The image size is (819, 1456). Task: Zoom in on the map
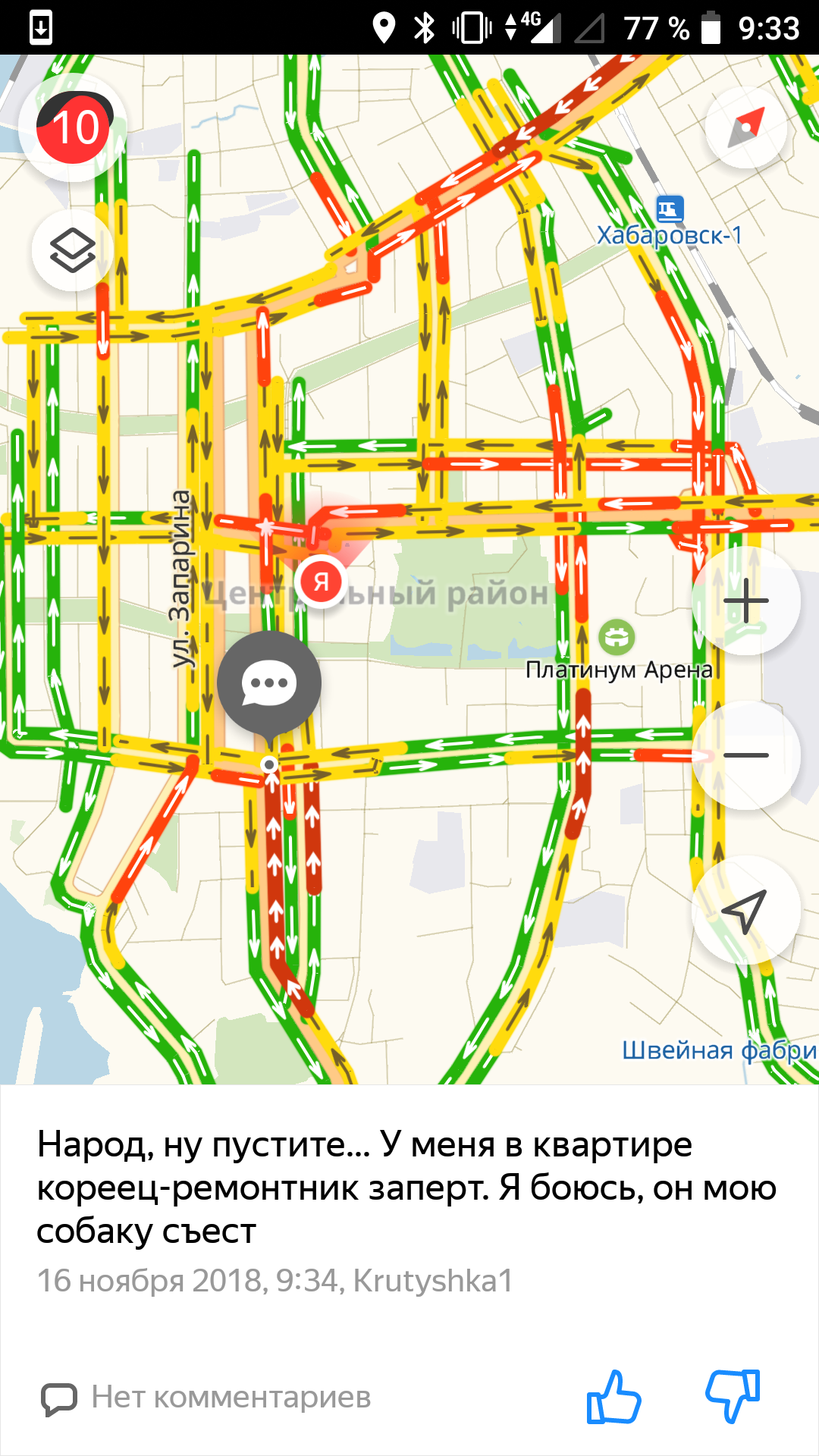point(746,601)
